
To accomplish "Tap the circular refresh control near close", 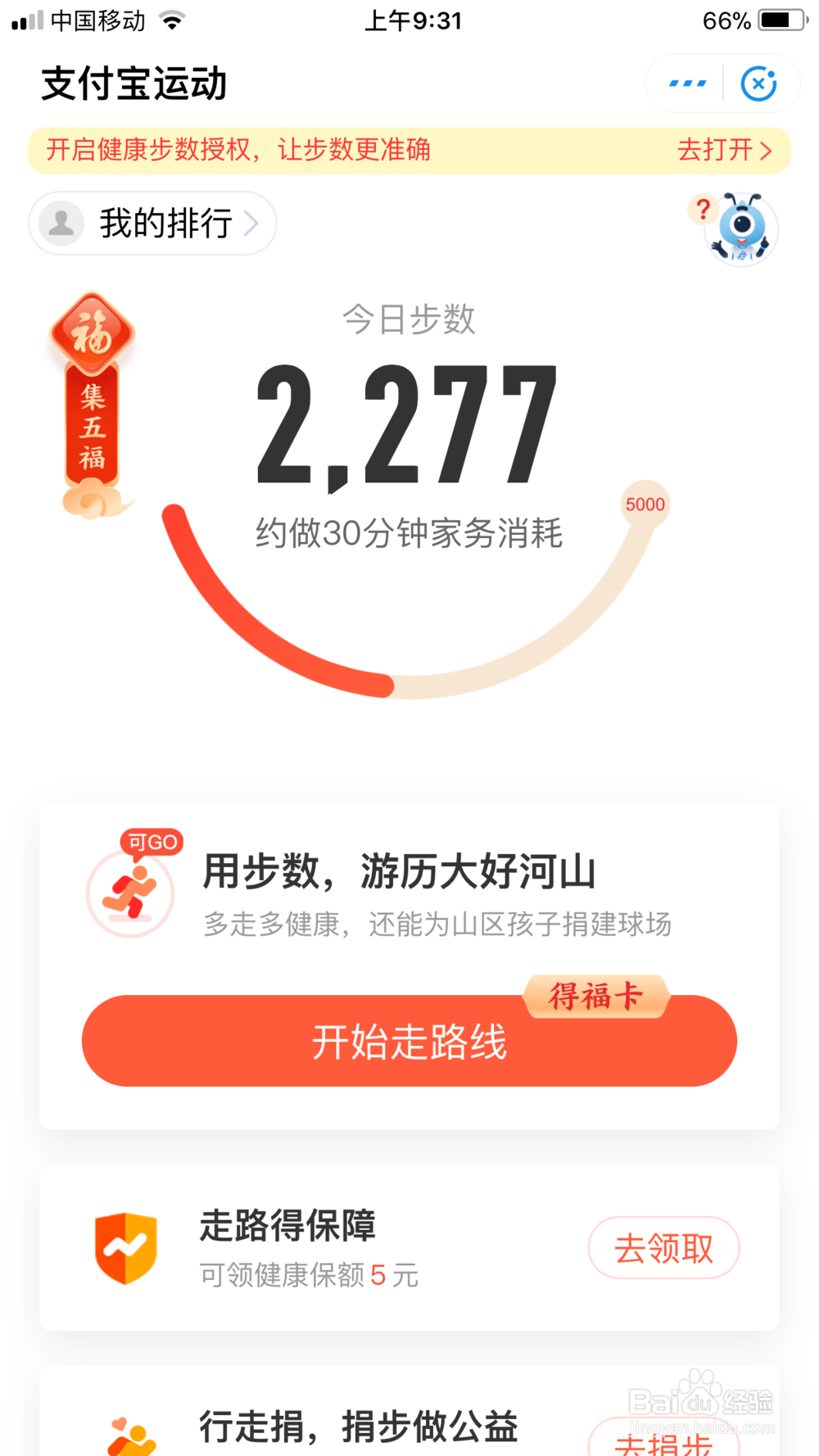I will coord(759,83).
